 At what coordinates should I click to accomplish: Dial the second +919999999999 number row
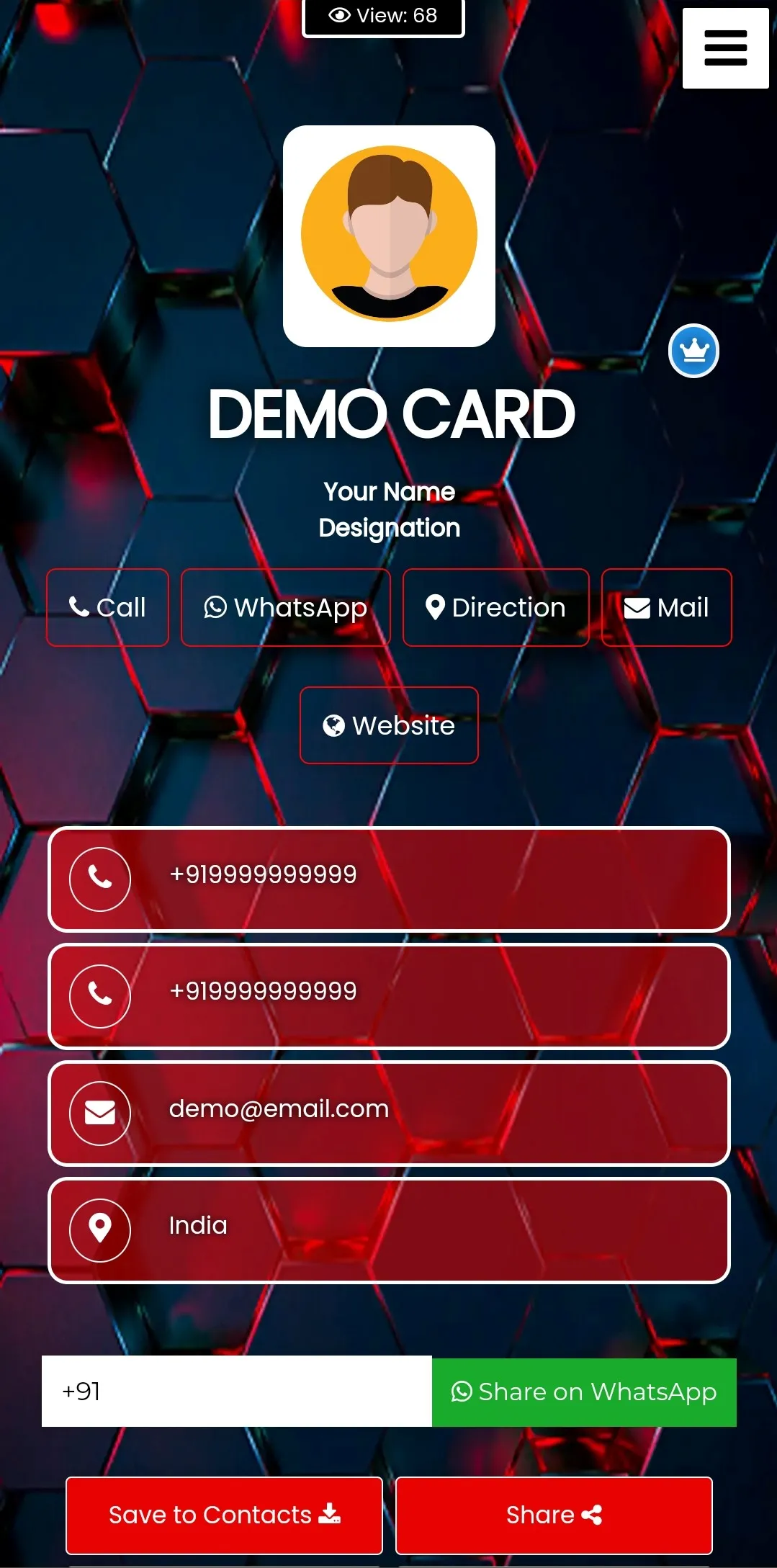[x=389, y=995]
